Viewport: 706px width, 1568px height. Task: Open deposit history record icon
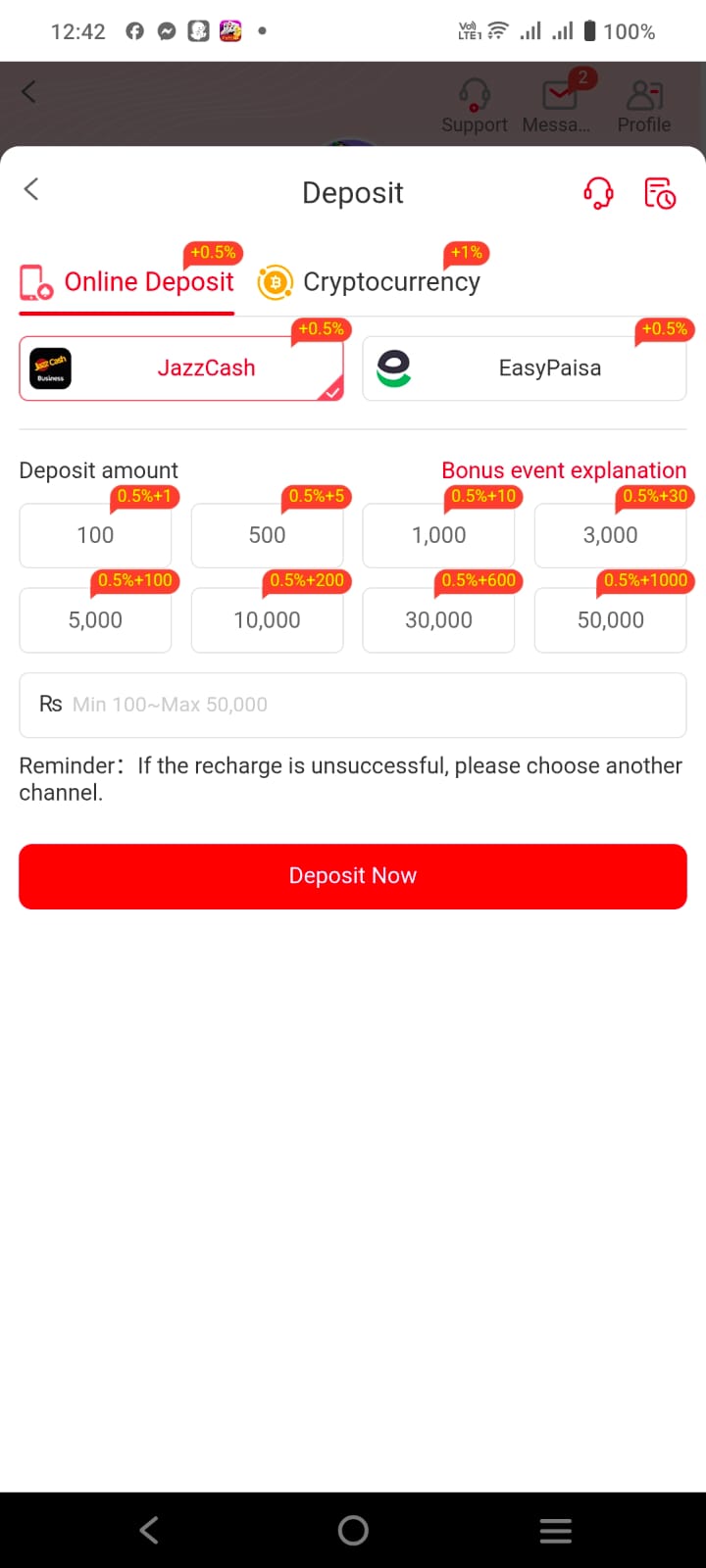pos(660,193)
